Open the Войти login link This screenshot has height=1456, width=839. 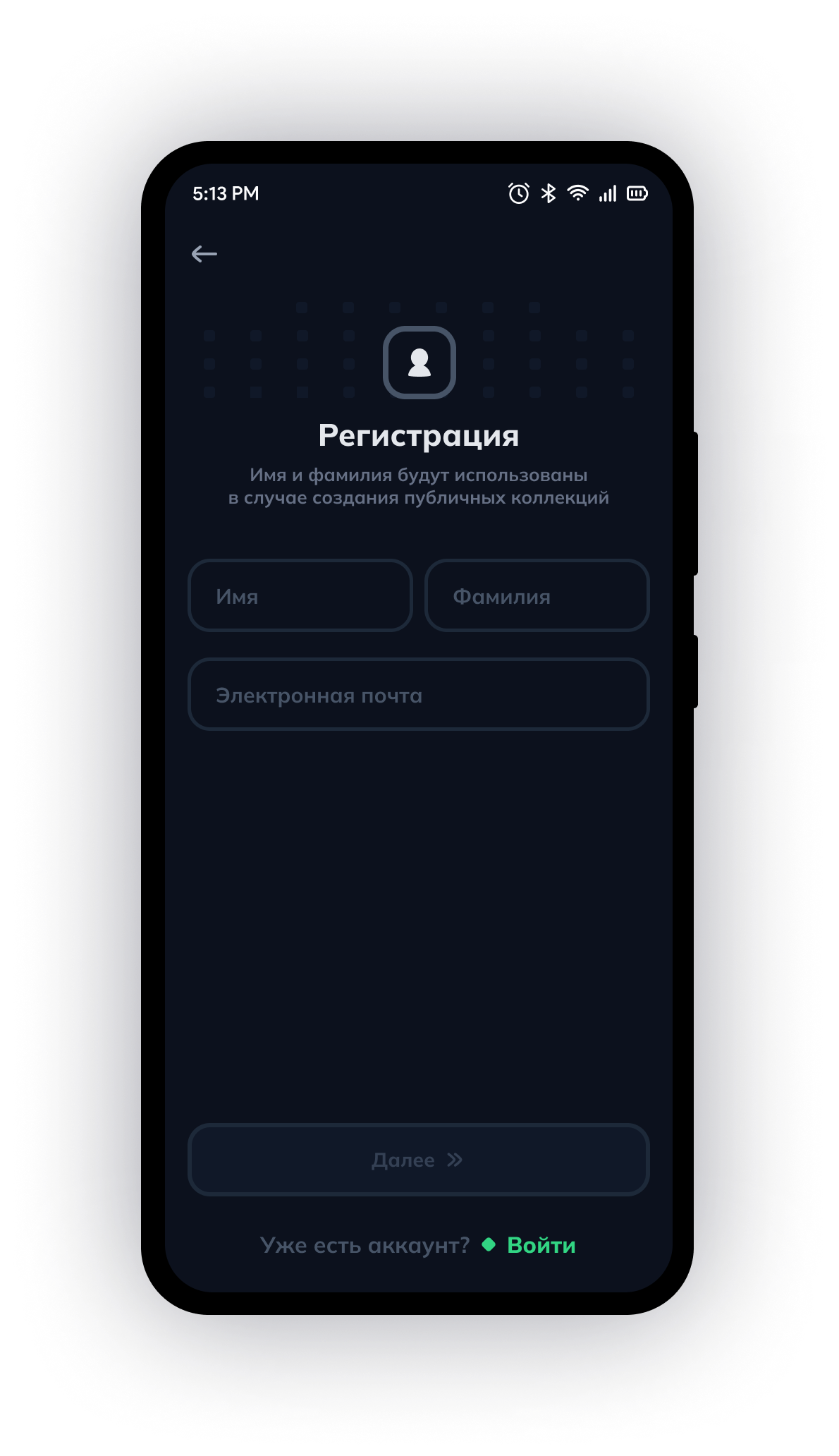[541, 1245]
